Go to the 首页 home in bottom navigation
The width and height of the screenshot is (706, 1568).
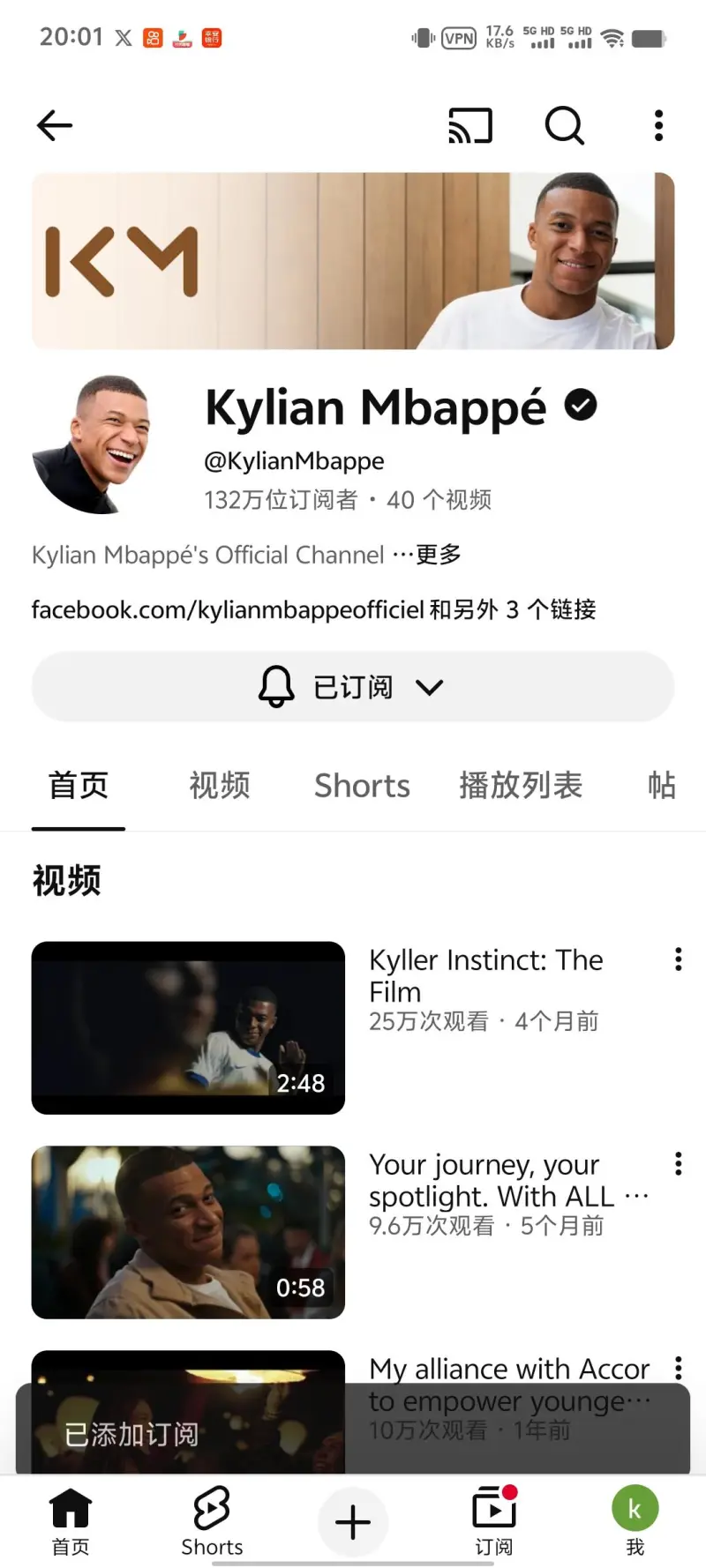[71, 1520]
